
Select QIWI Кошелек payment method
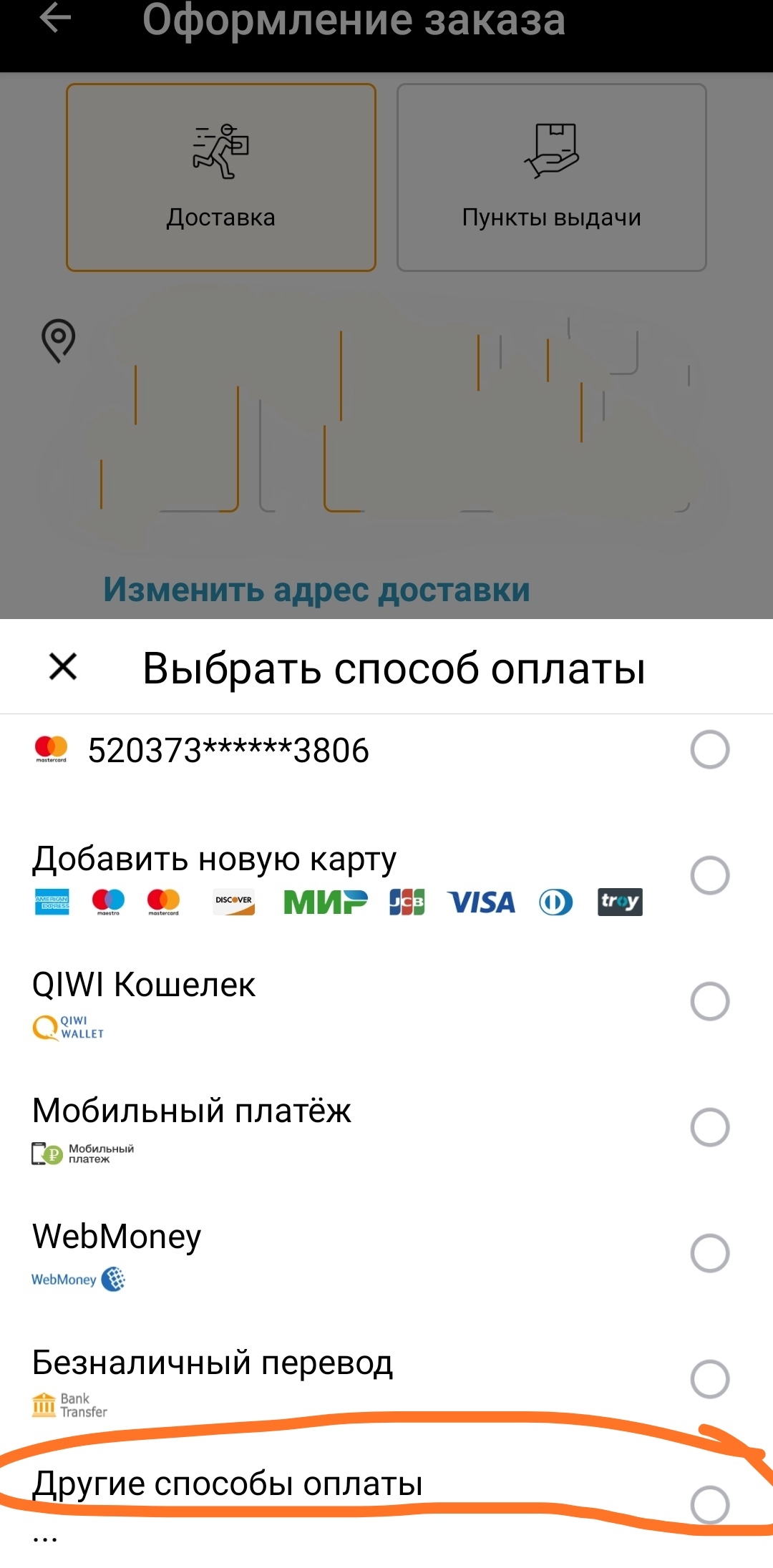point(709,1000)
